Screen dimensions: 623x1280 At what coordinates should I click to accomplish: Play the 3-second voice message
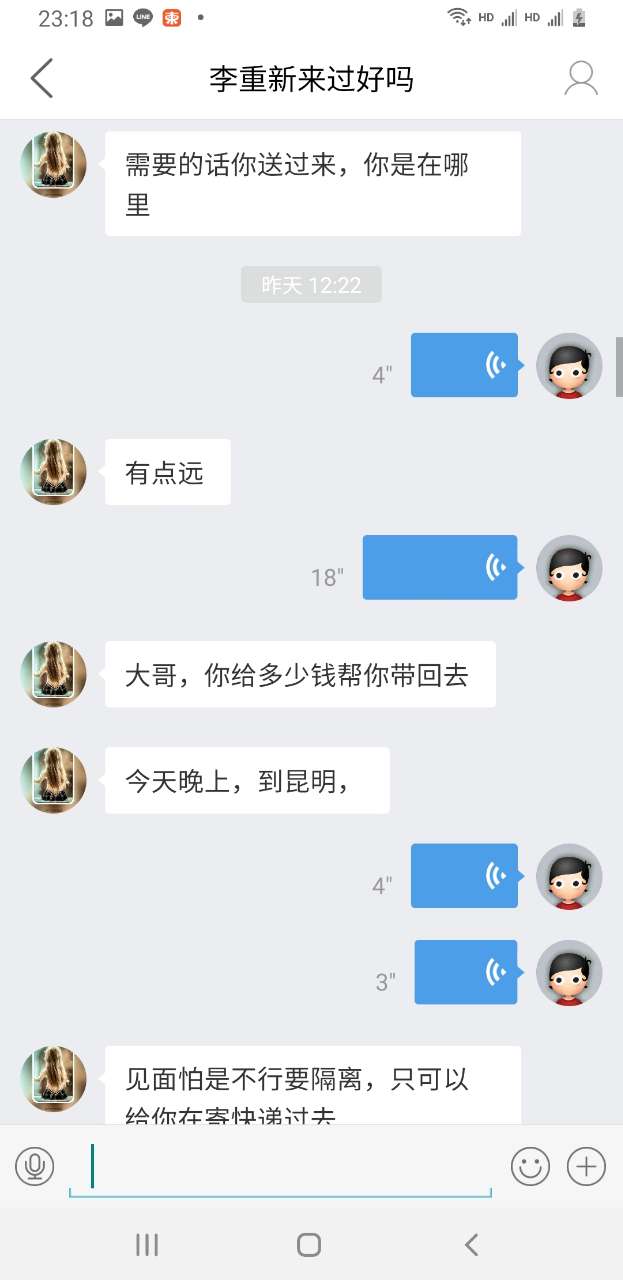point(466,972)
